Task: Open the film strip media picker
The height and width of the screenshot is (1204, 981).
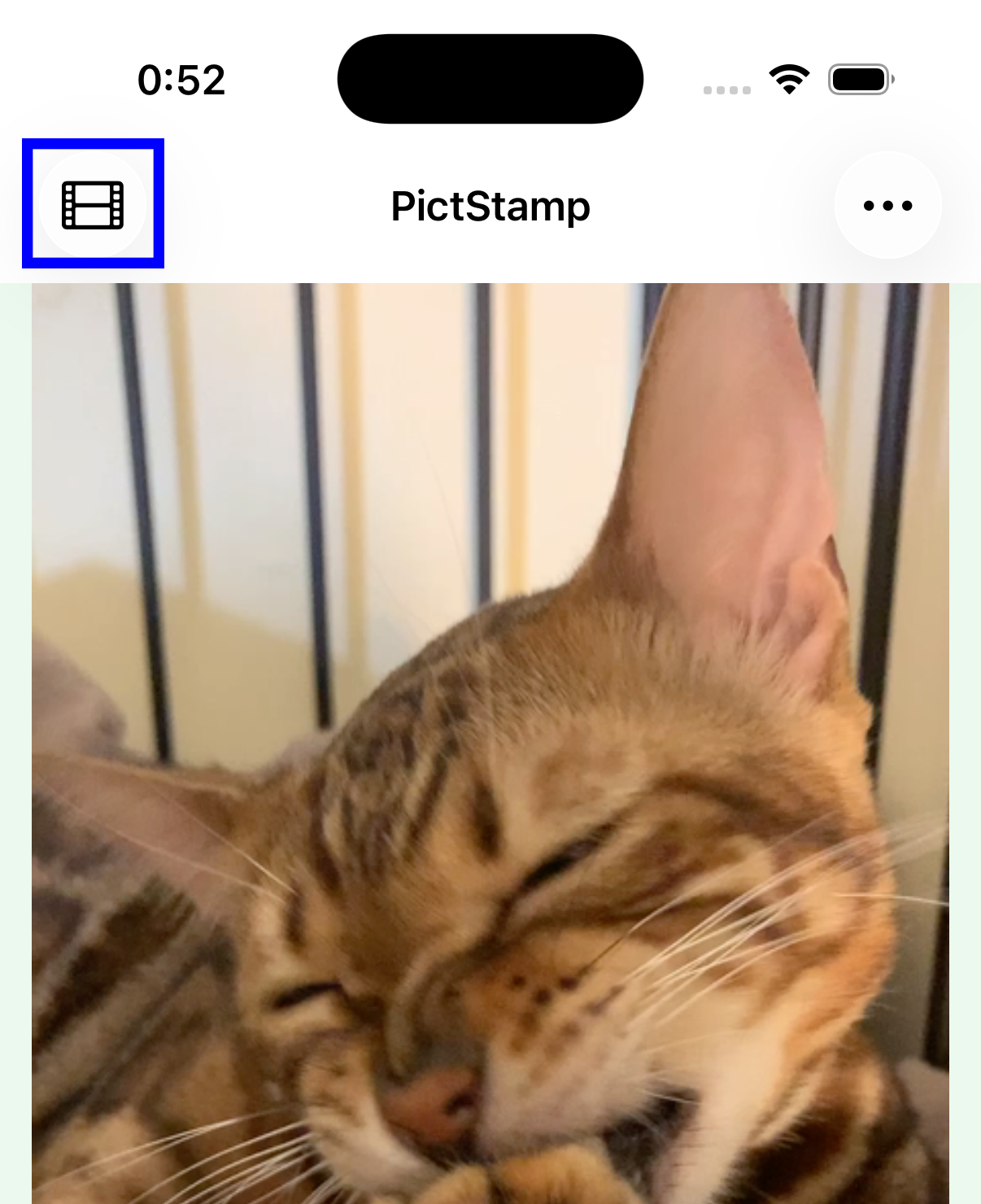Action: pos(93,204)
